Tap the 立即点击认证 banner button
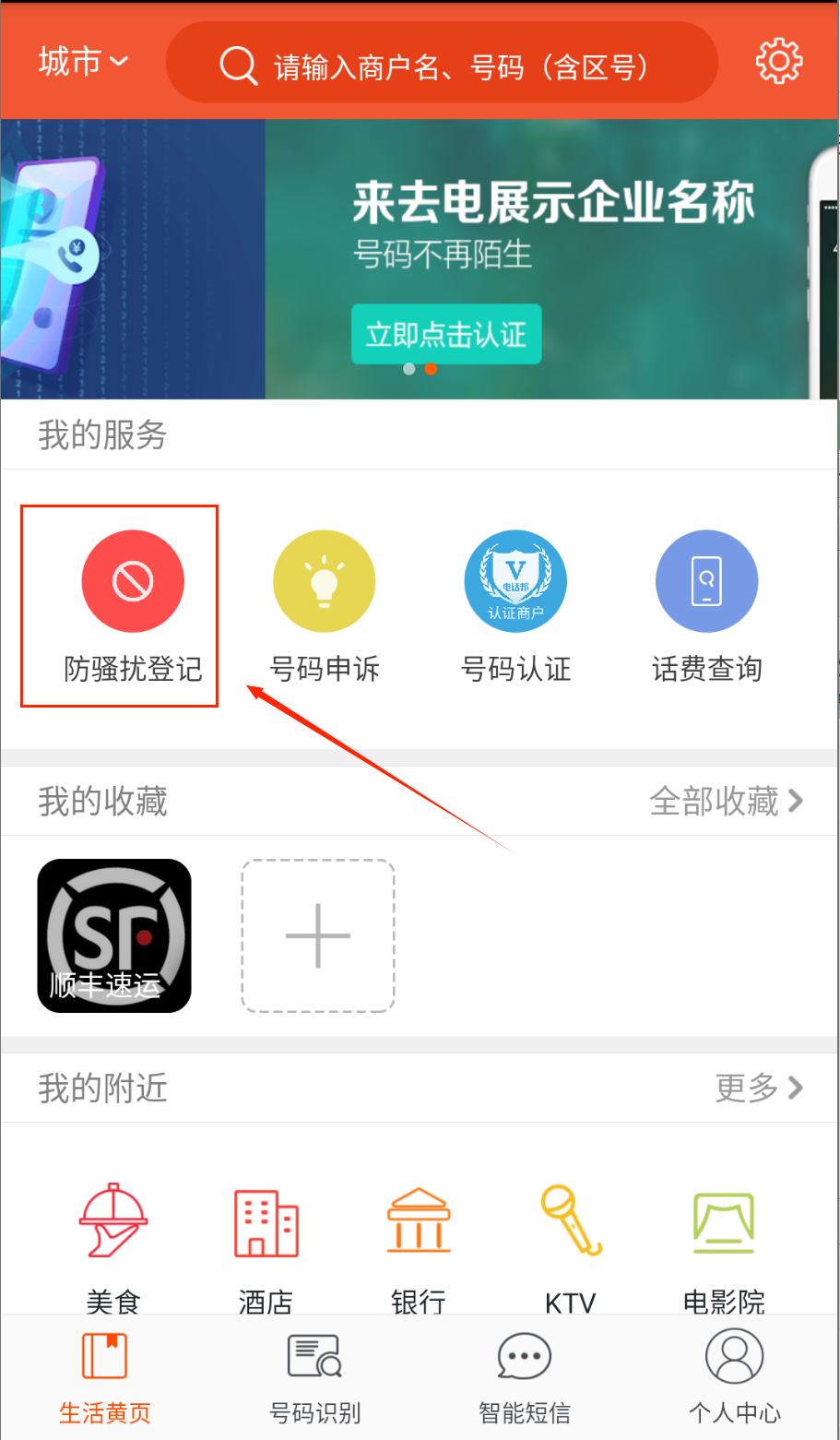The image size is (840, 1440). [x=446, y=334]
